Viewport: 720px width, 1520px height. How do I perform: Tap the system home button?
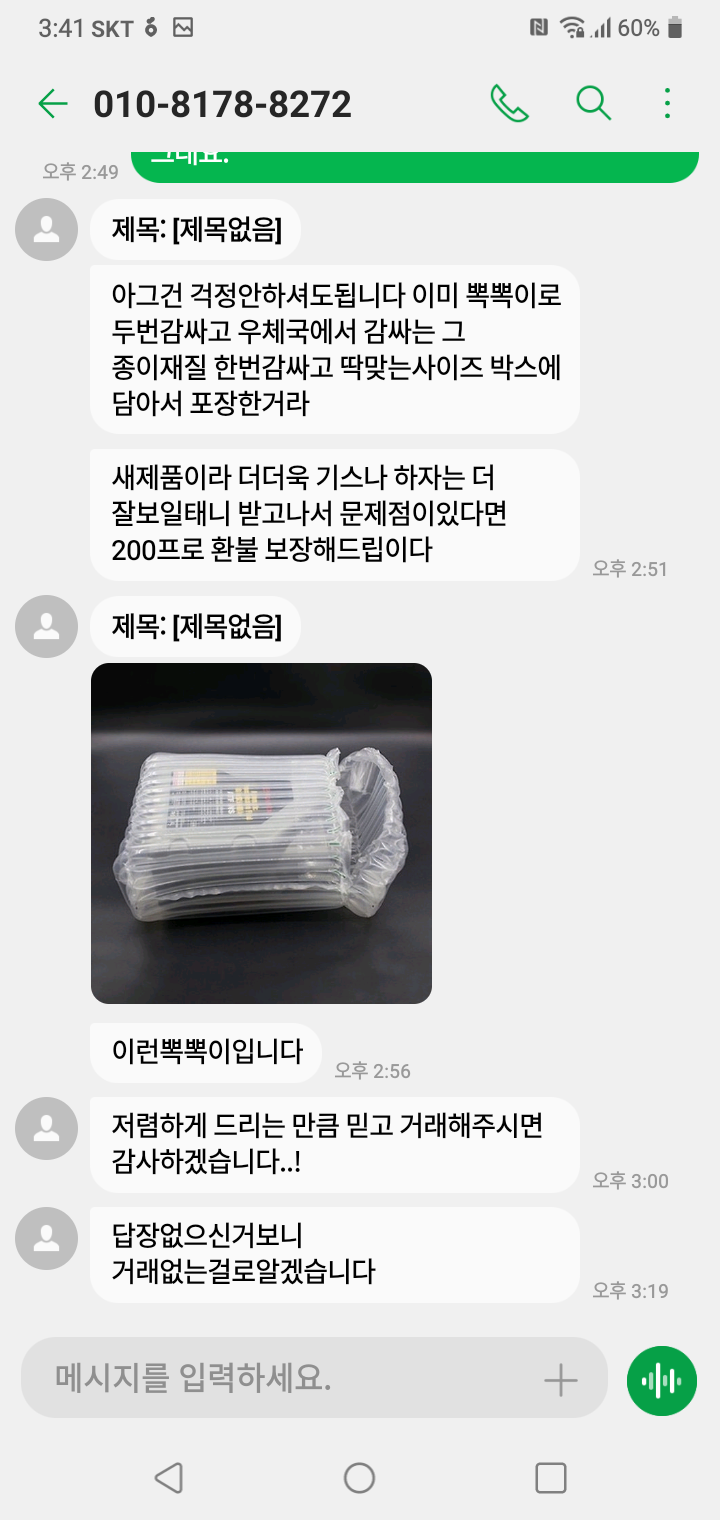[359, 1477]
